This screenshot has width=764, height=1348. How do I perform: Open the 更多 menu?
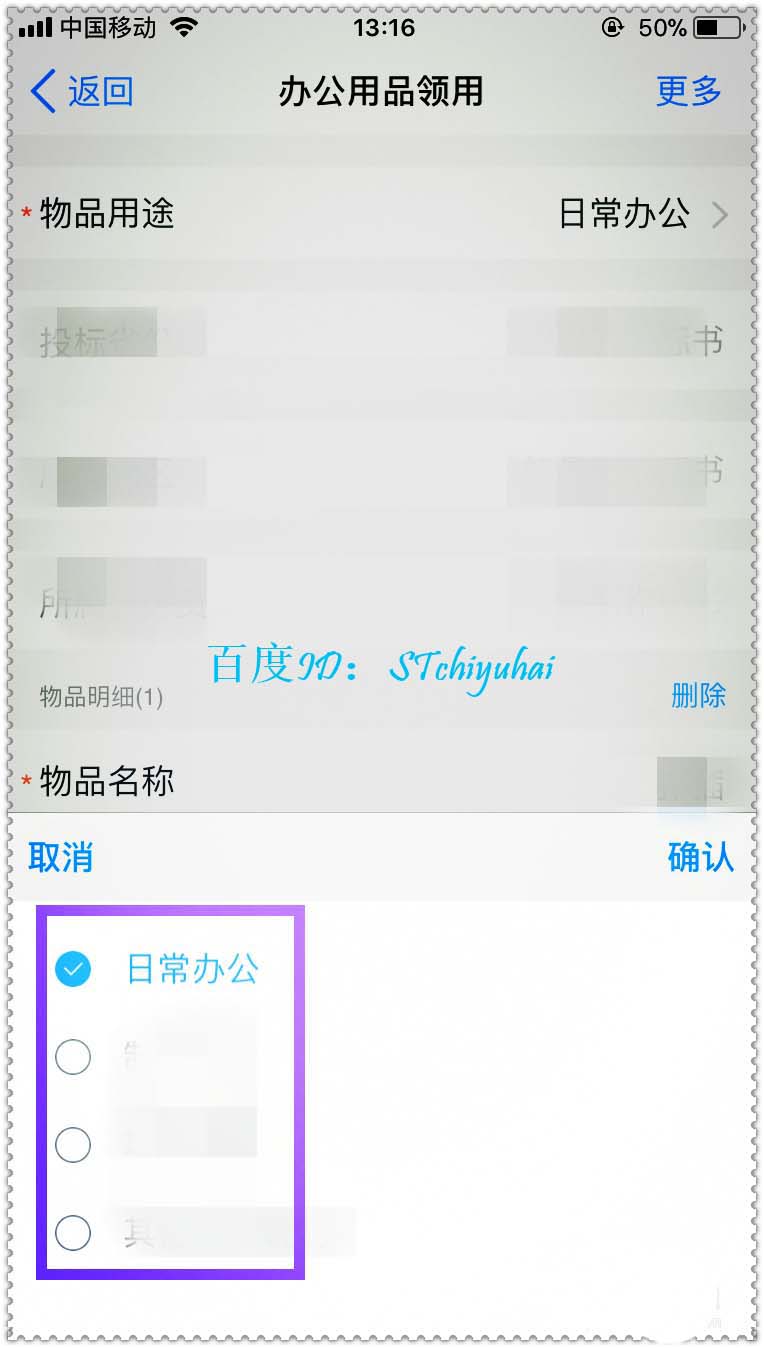(x=688, y=91)
